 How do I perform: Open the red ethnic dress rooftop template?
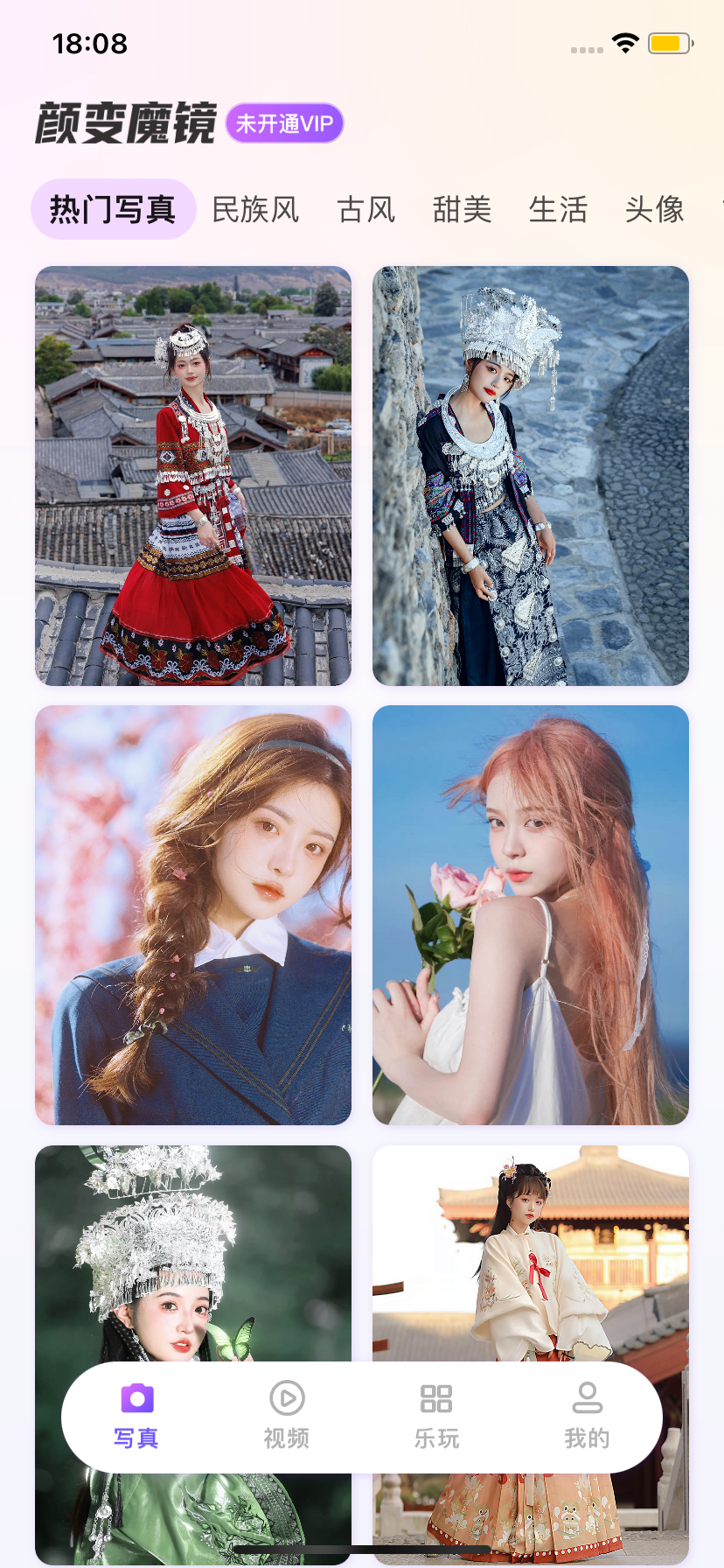click(x=193, y=475)
